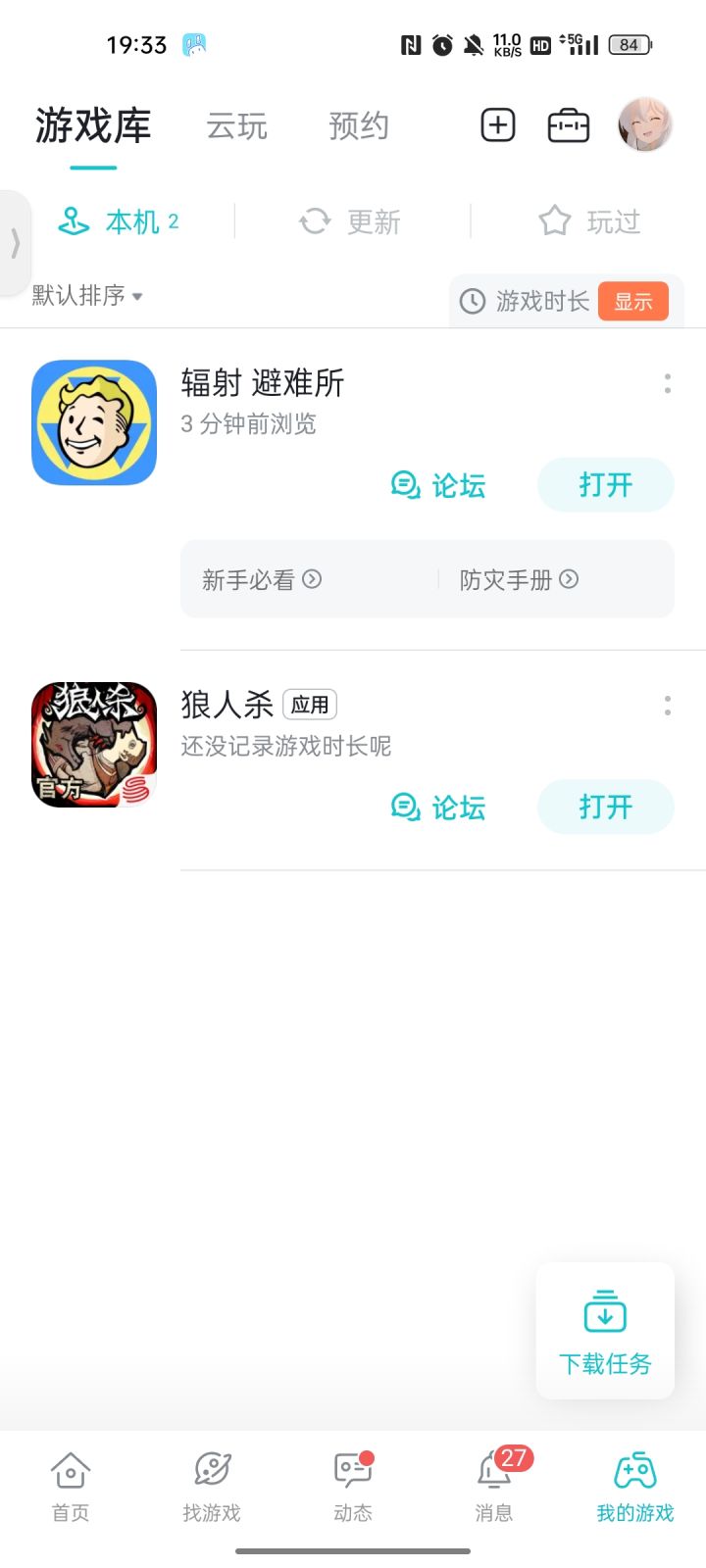Open the 论坛 chat icon for 辐射 避难所
Image resolution: width=706 pixels, height=1568 pixels.
(405, 485)
